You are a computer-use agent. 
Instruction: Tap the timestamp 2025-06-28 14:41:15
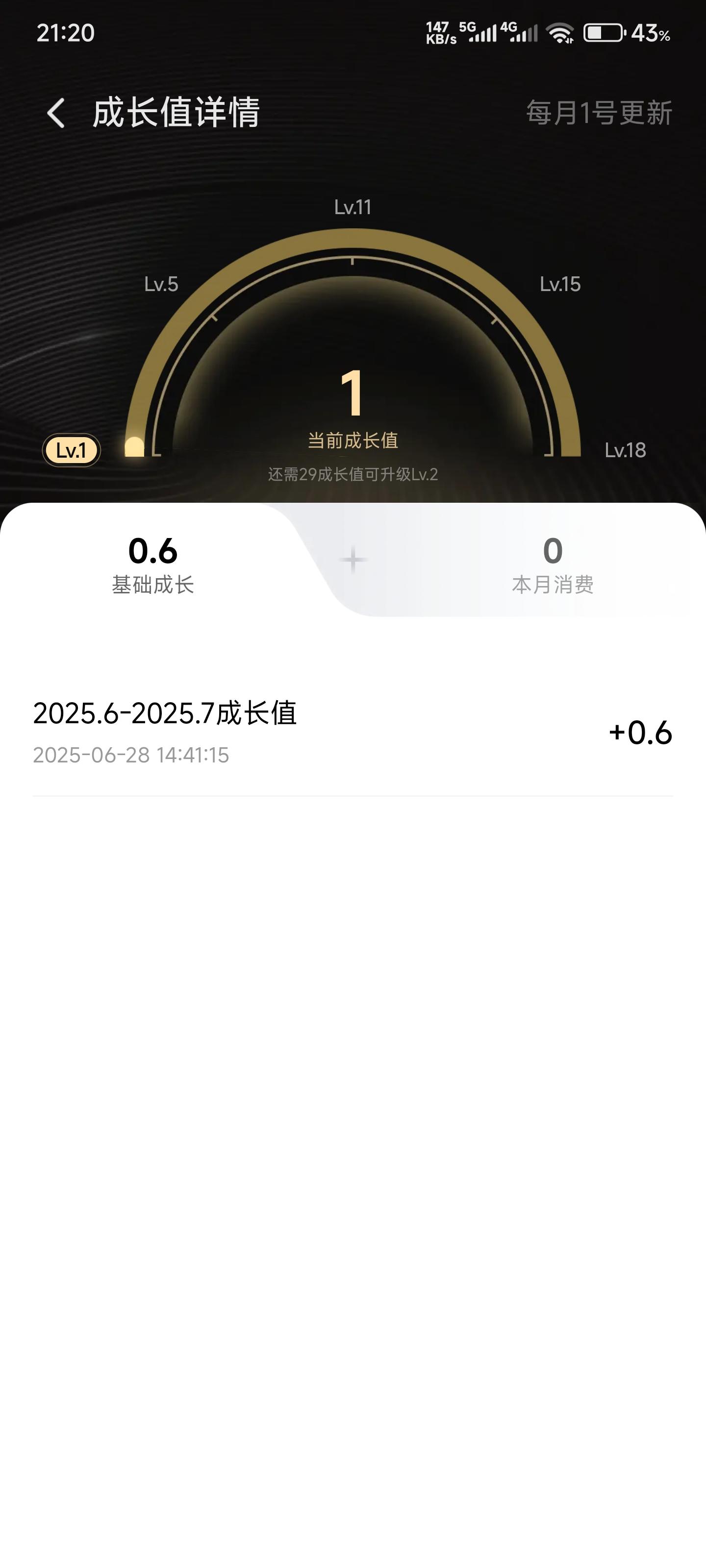(x=131, y=757)
